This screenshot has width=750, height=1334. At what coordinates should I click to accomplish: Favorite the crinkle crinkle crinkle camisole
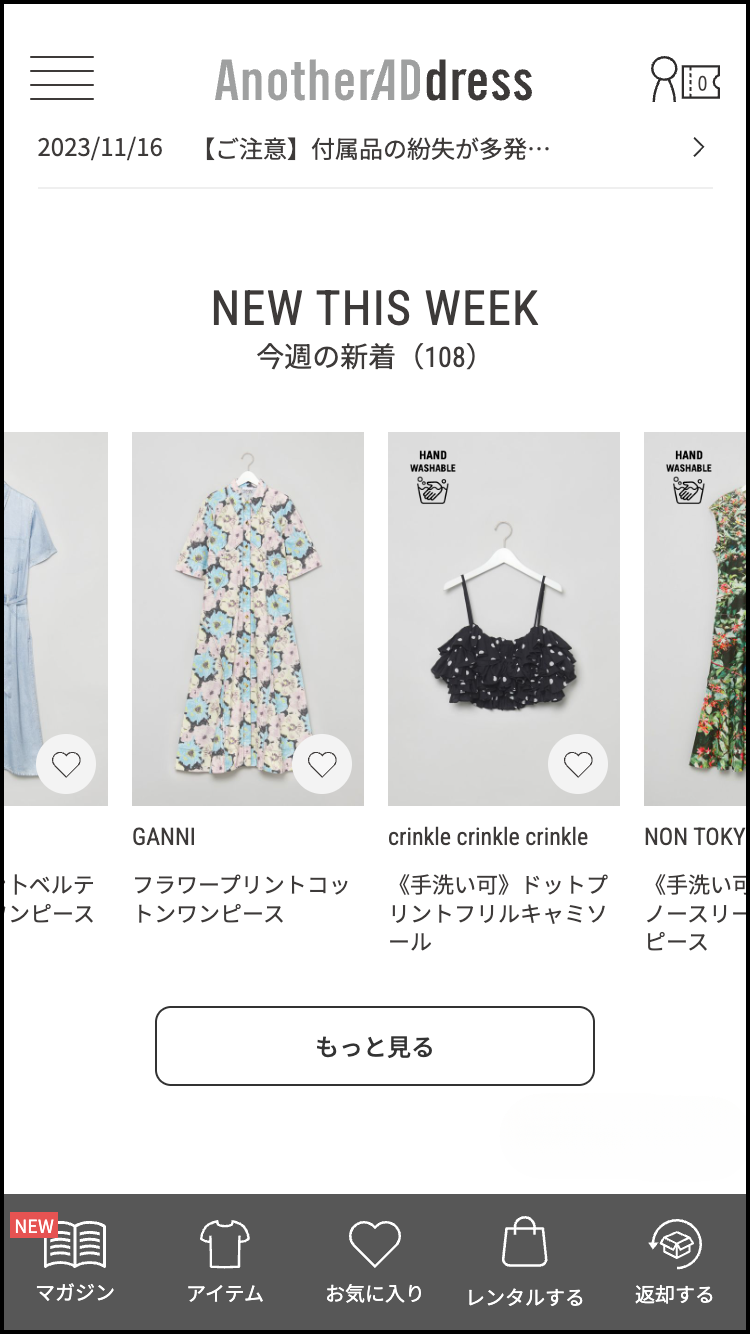tap(578, 765)
